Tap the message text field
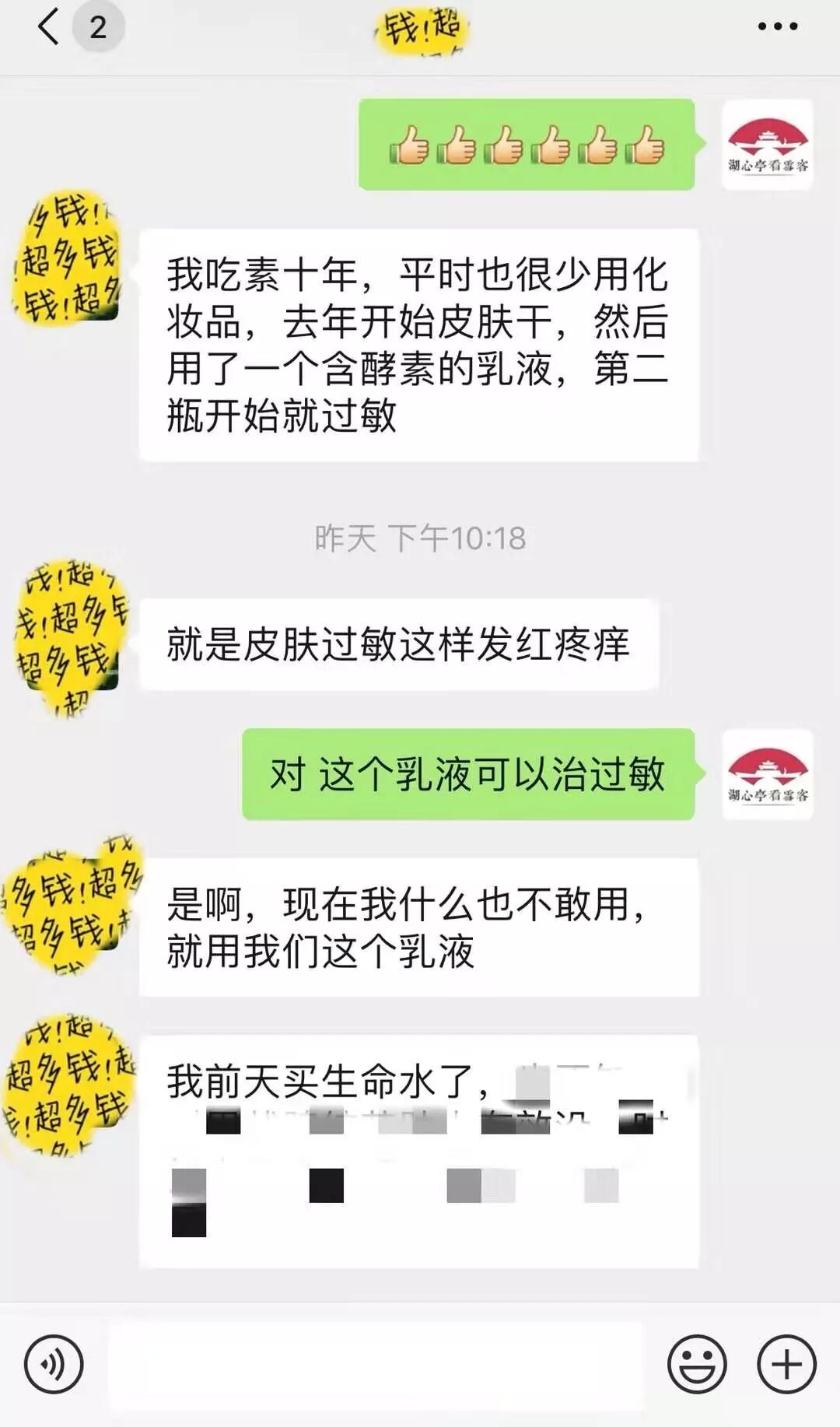Screen dimensions: 840x1427 coord(376,1365)
